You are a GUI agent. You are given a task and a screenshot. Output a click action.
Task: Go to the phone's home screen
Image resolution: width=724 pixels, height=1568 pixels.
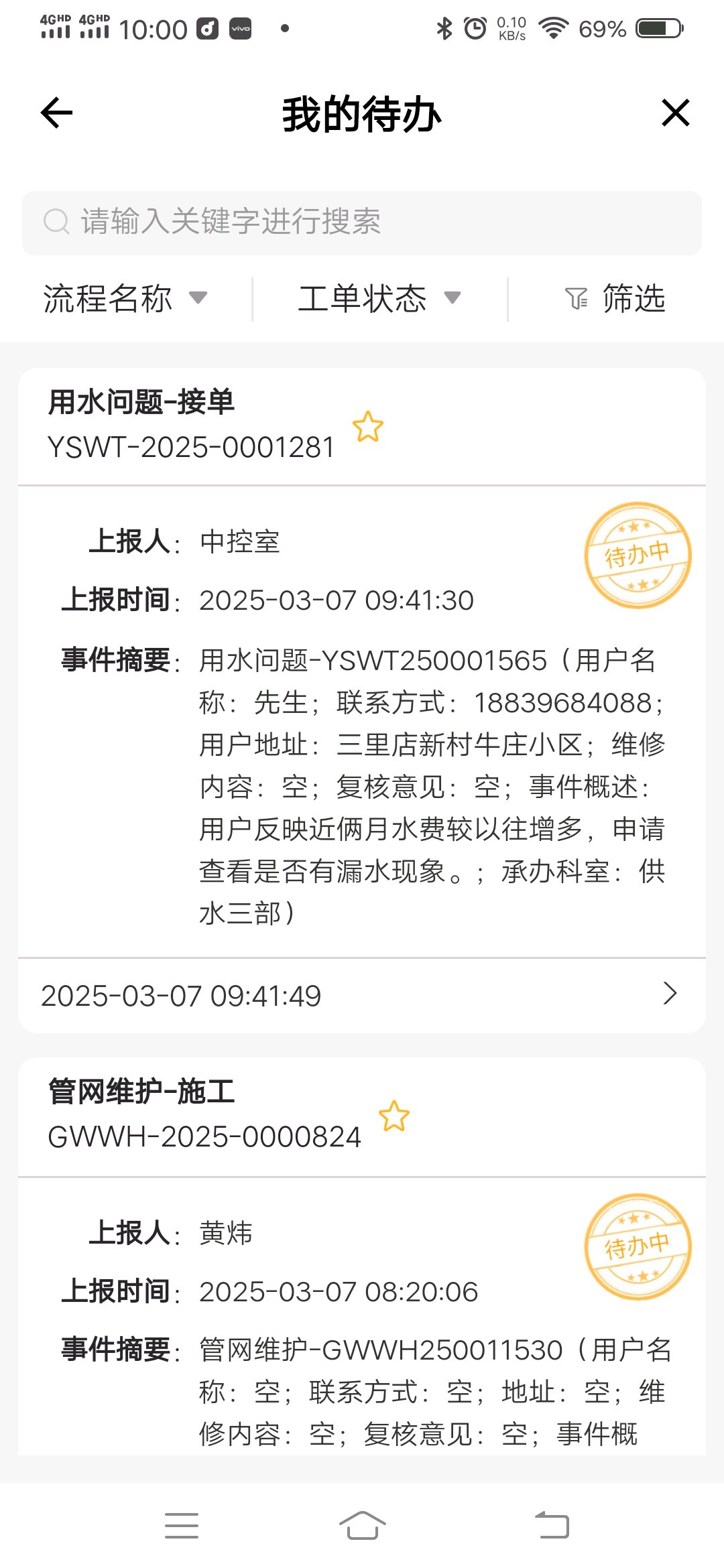point(362,1525)
